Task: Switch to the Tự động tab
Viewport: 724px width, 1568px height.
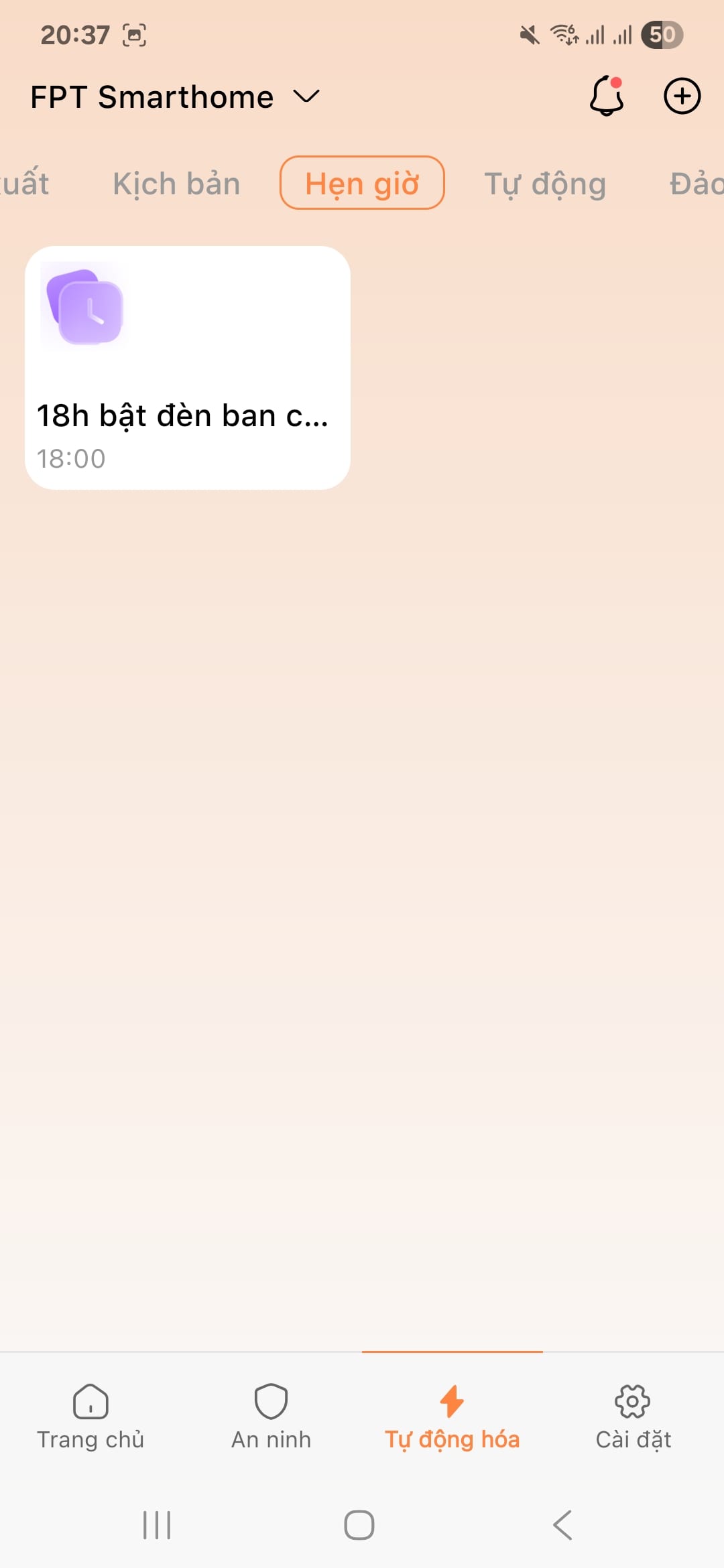Action: (545, 184)
